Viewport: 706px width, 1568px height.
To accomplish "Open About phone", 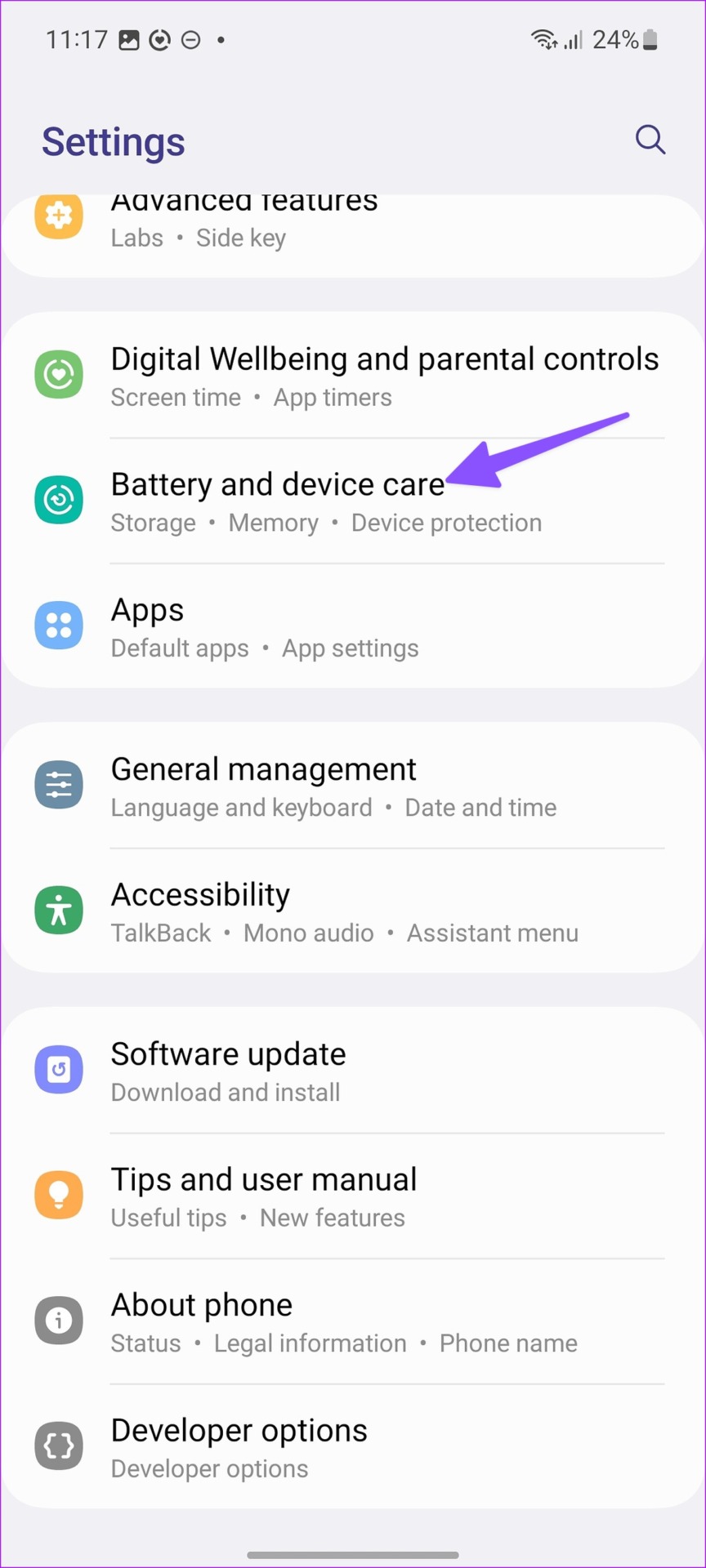I will [x=353, y=1321].
